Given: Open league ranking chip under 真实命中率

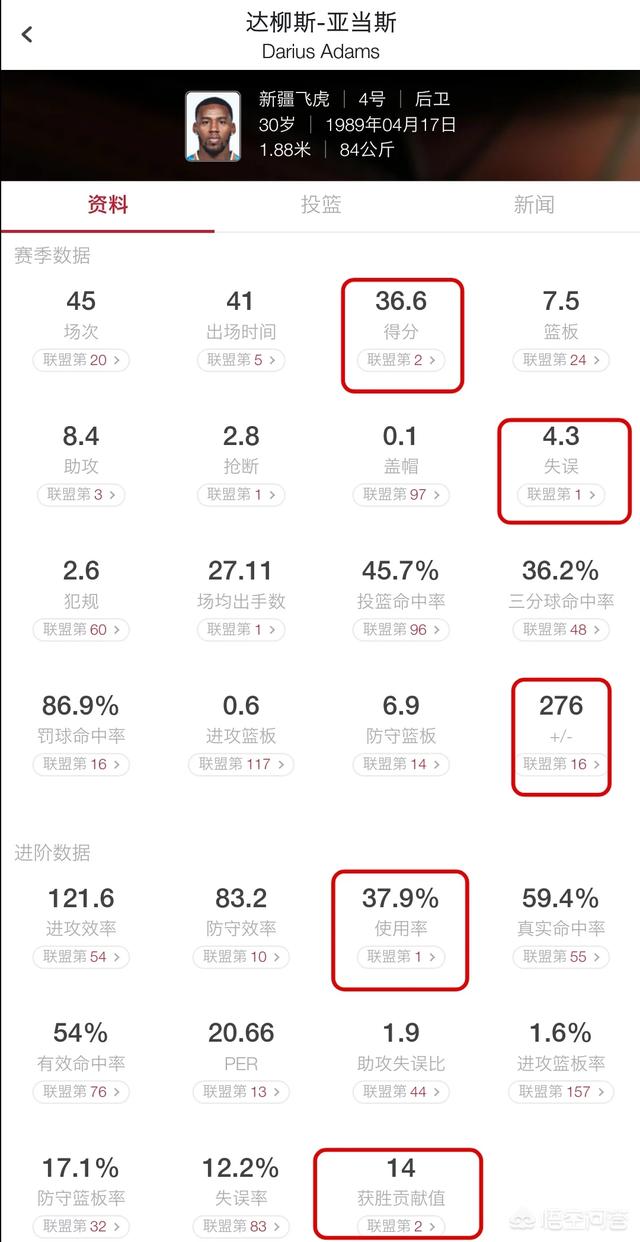Looking at the screenshot, I should [561, 957].
